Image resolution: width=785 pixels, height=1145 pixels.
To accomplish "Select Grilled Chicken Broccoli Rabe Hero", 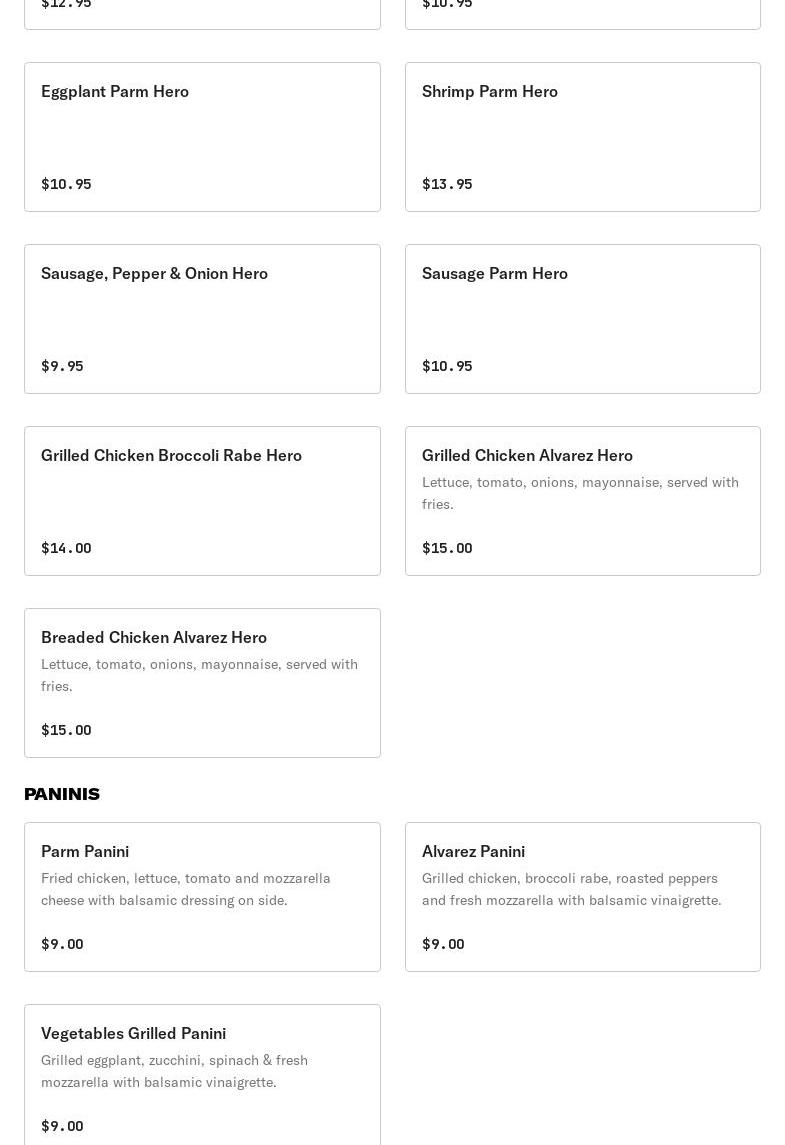I will click(202, 501).
